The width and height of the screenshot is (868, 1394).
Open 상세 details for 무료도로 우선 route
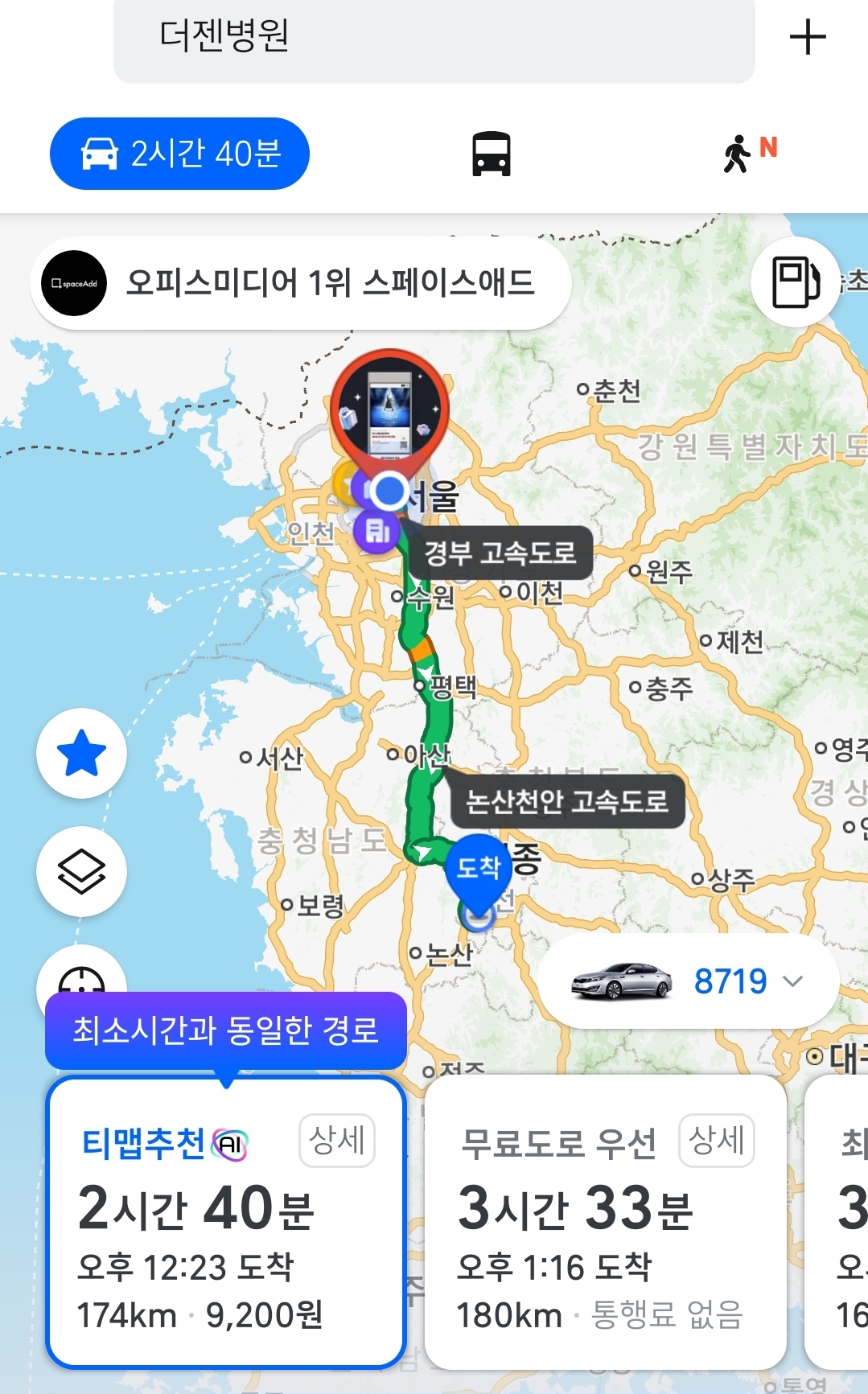pos(717,1141)
